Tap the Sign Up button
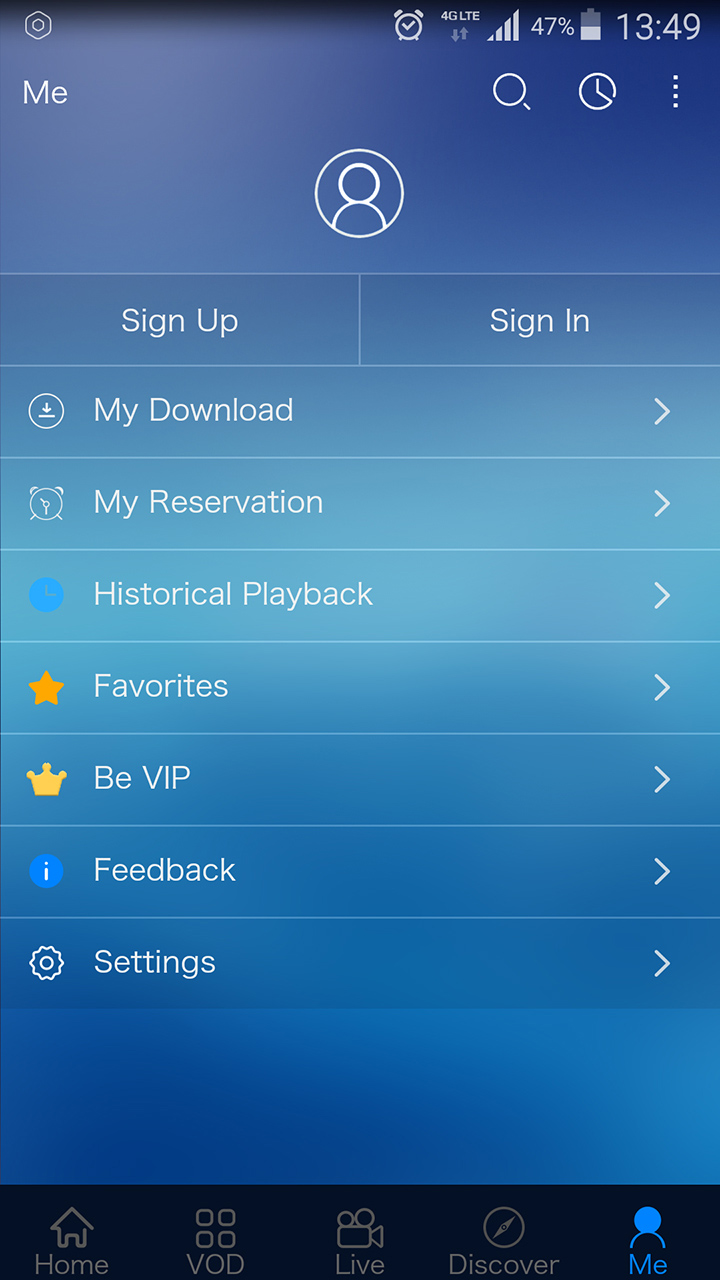 coord(180,320)
